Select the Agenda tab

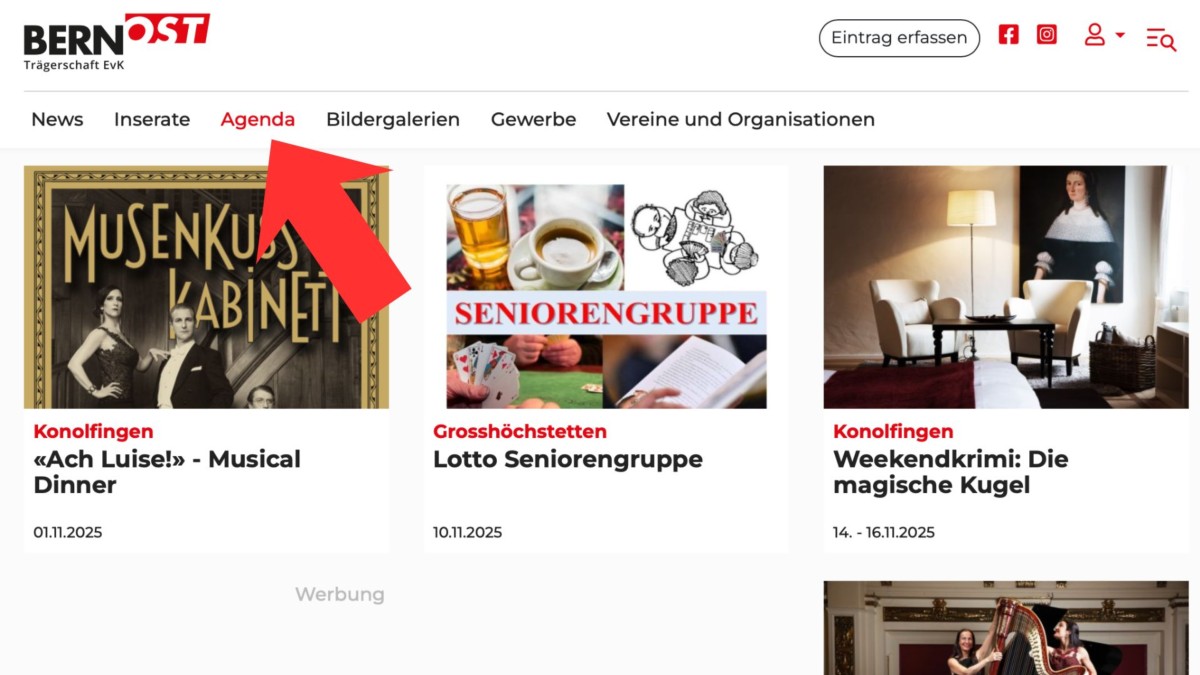pos(257,119)
